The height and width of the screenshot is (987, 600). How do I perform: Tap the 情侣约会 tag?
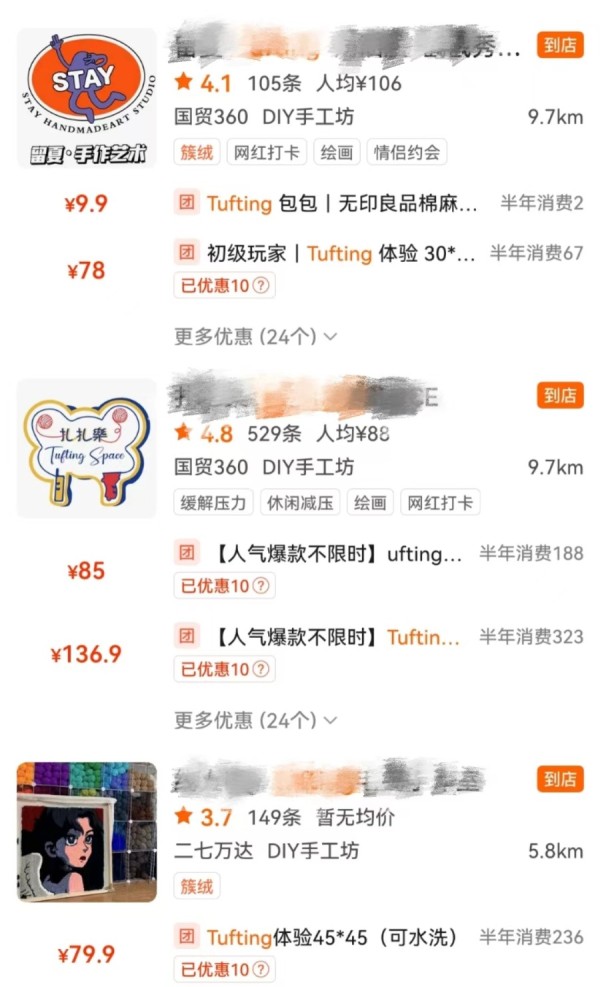click(x=407, y=152)
